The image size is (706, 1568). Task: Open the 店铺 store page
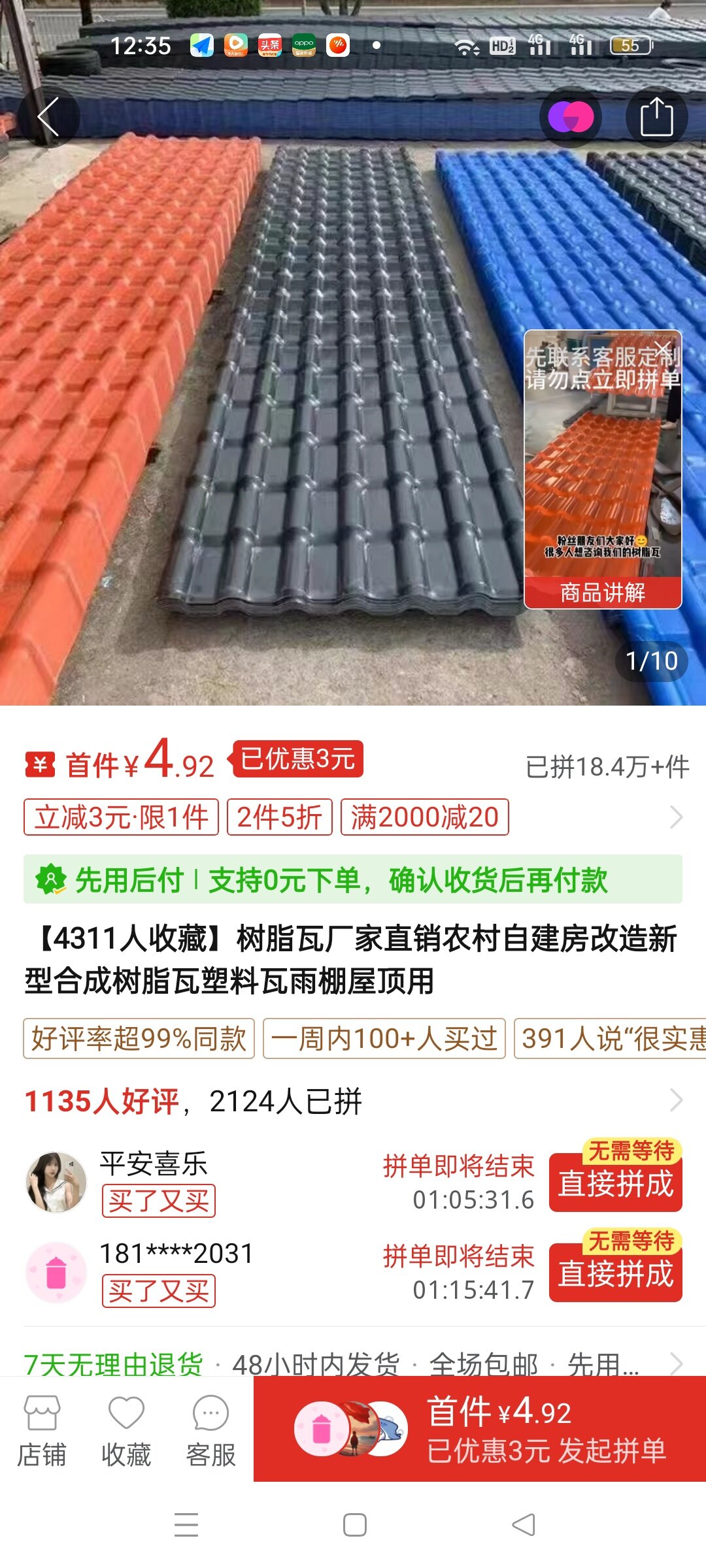[42, 1431]
